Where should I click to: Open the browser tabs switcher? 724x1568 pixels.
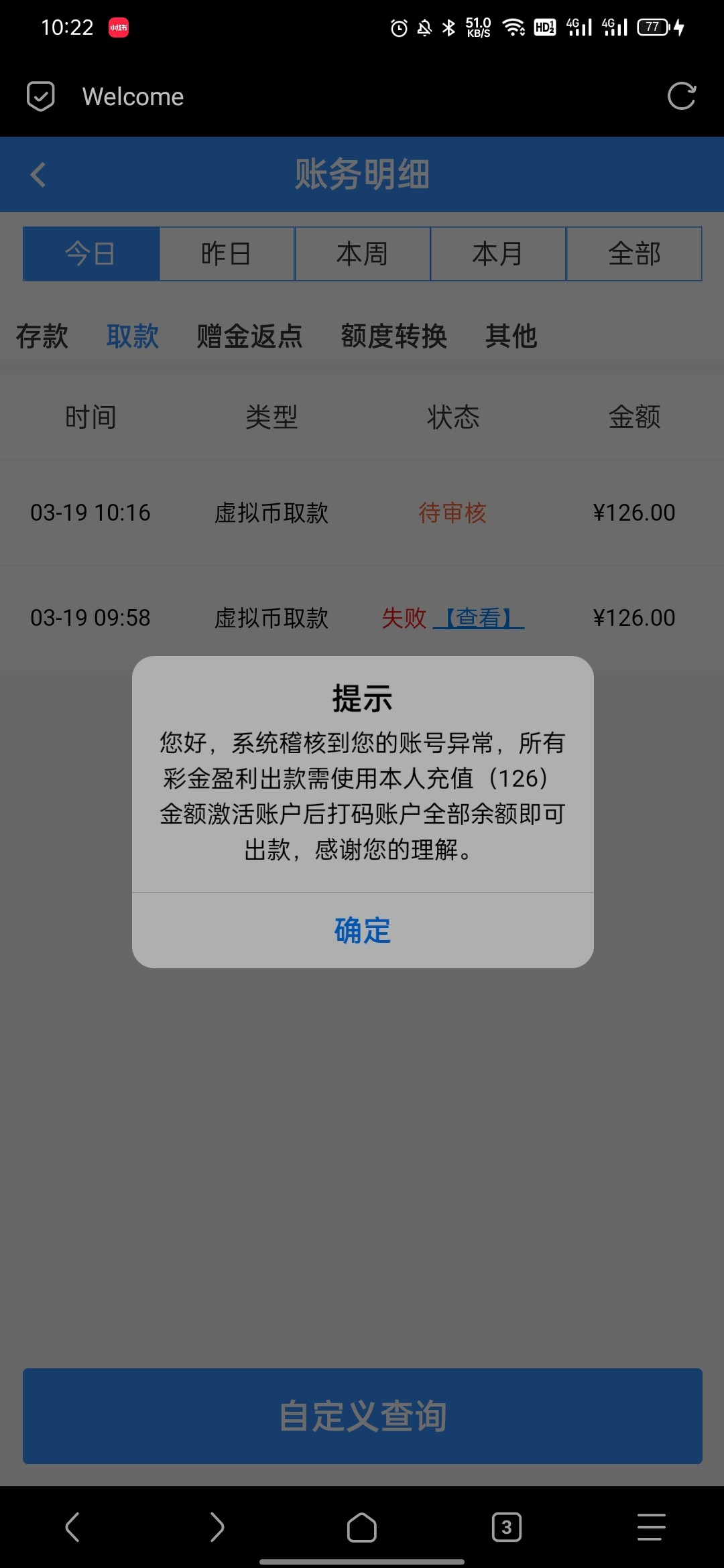click(507, 1527)
